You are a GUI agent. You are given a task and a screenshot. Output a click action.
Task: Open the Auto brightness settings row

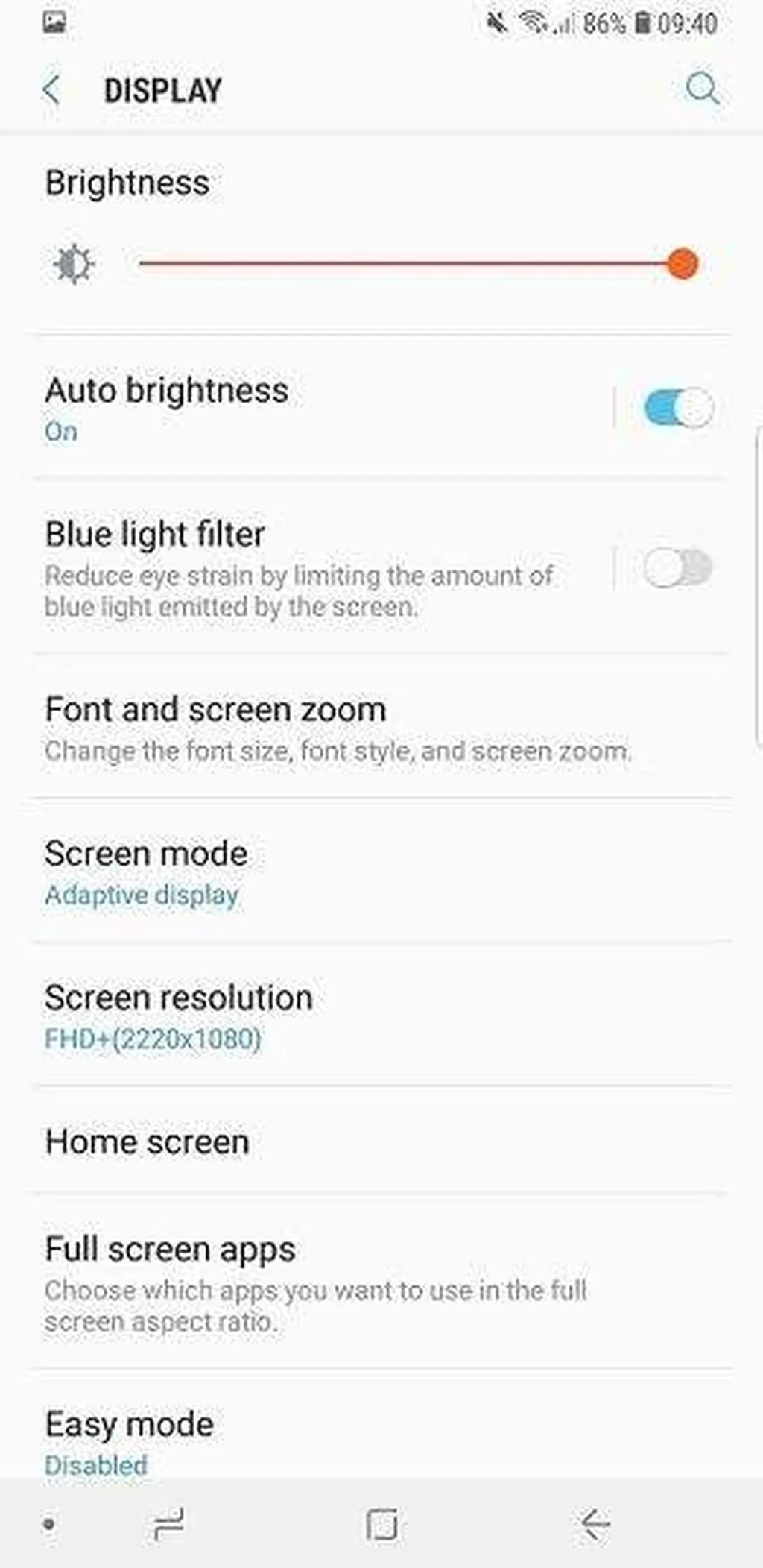click(298, 408)
